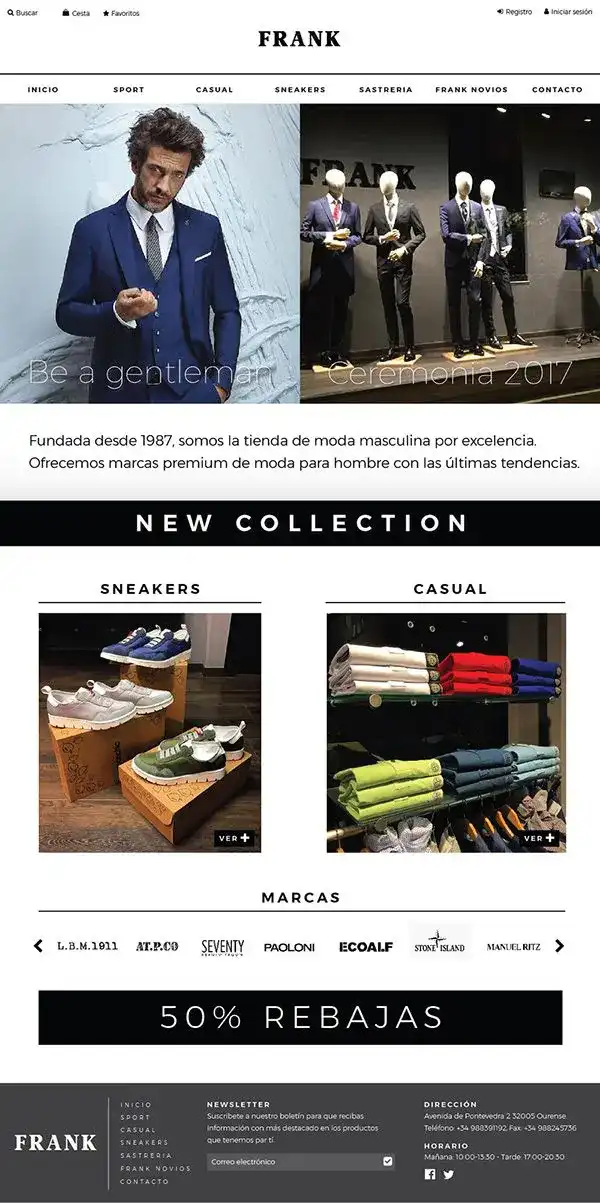Tap Iniciar sesión to log in
The width and height of the screenshot is (600, 1203).
tap(568, 12)
